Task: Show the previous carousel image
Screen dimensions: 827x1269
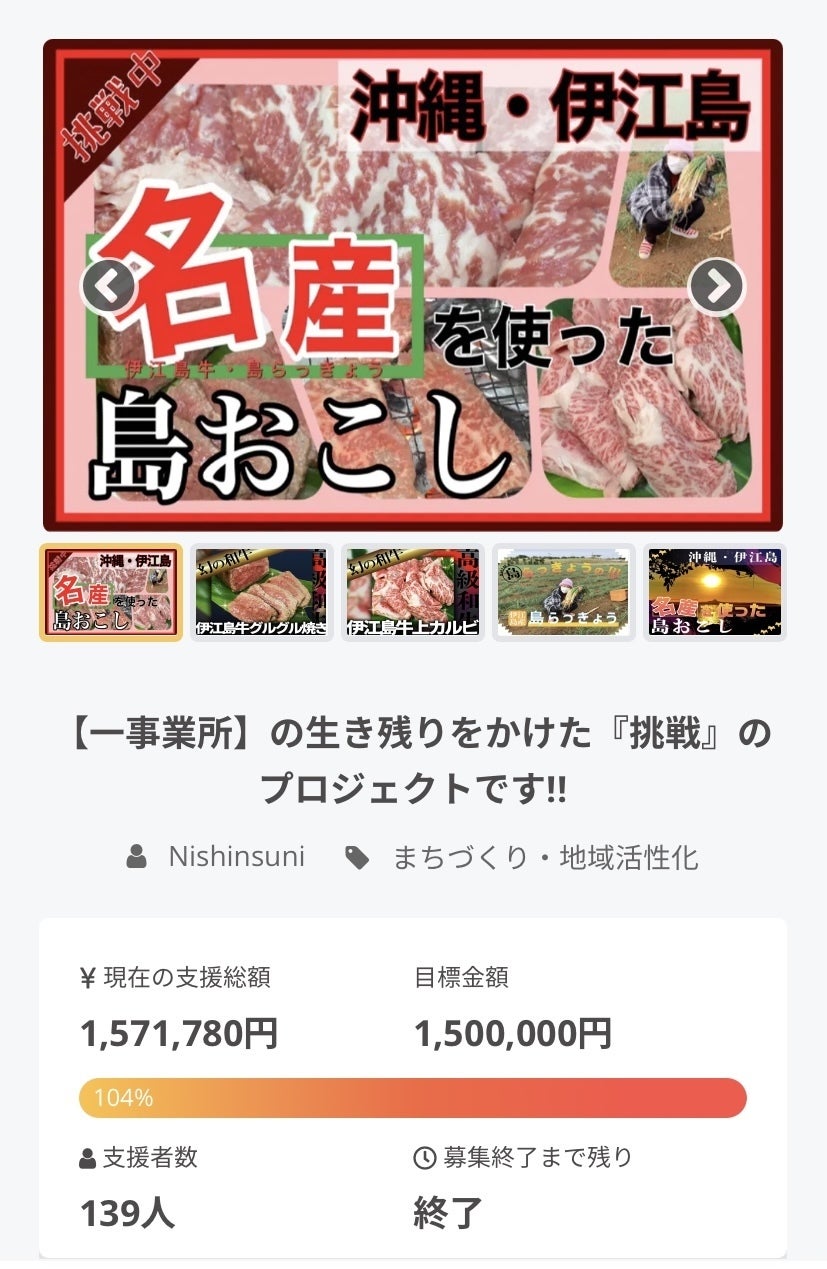Action: tap(108, 287)
